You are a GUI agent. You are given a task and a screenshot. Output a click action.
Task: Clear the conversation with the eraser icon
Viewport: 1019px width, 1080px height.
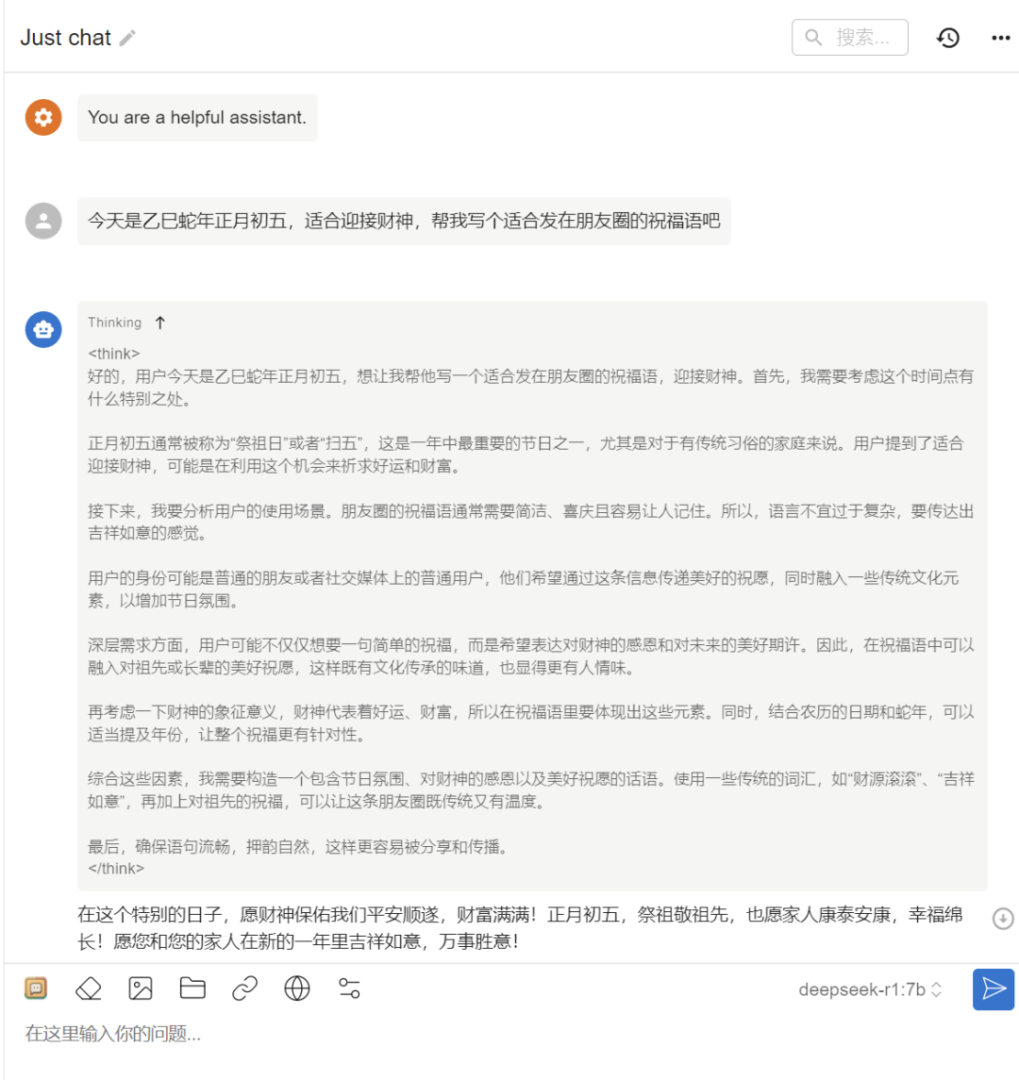[88, 988]
